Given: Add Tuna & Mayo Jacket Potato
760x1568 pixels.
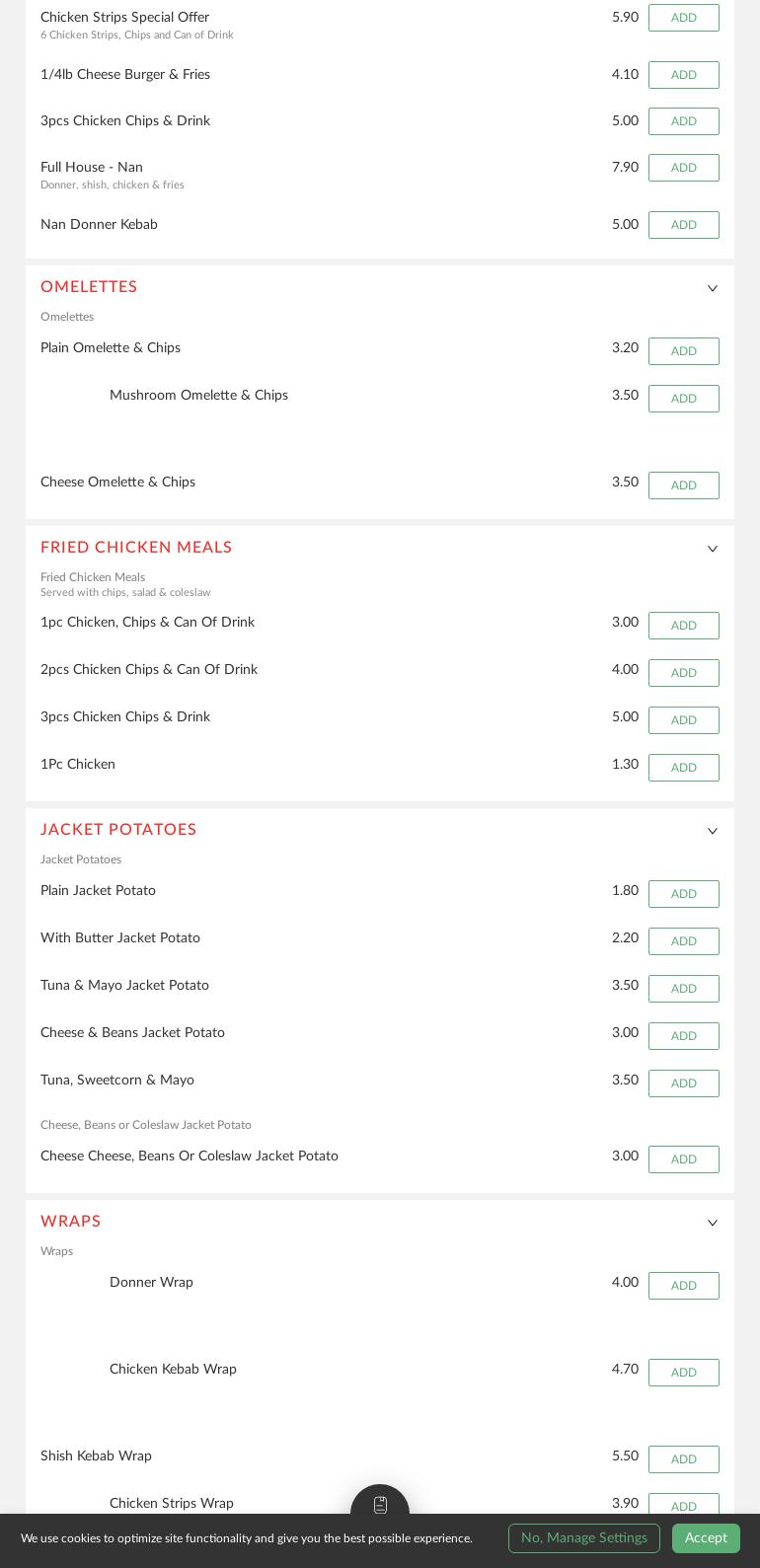Looking at the screenshot, I should click(684, 989).
